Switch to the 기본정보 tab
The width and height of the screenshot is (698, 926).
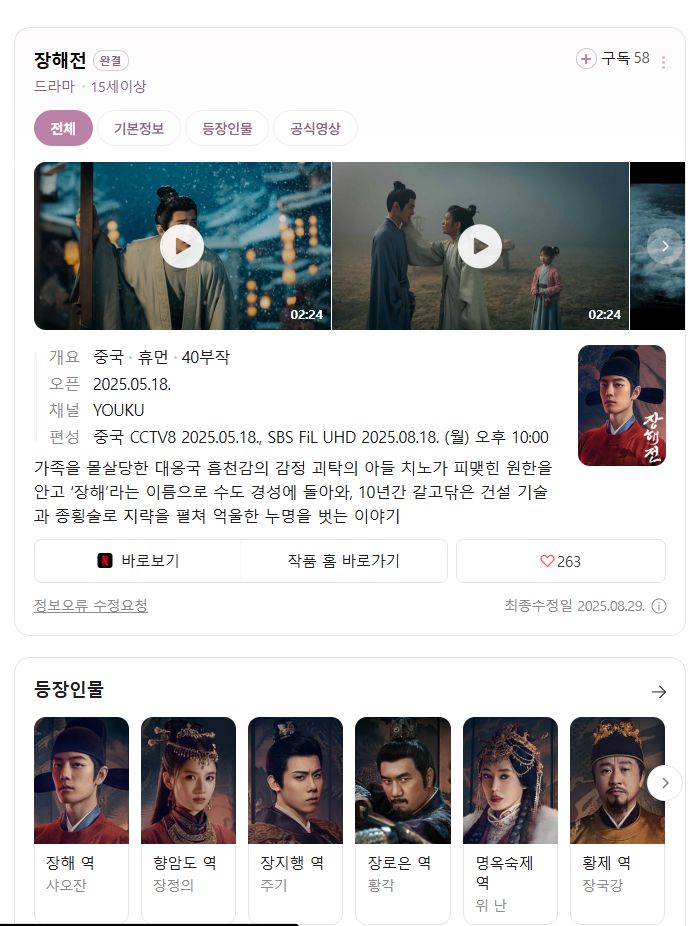click(x=139, y=128)
